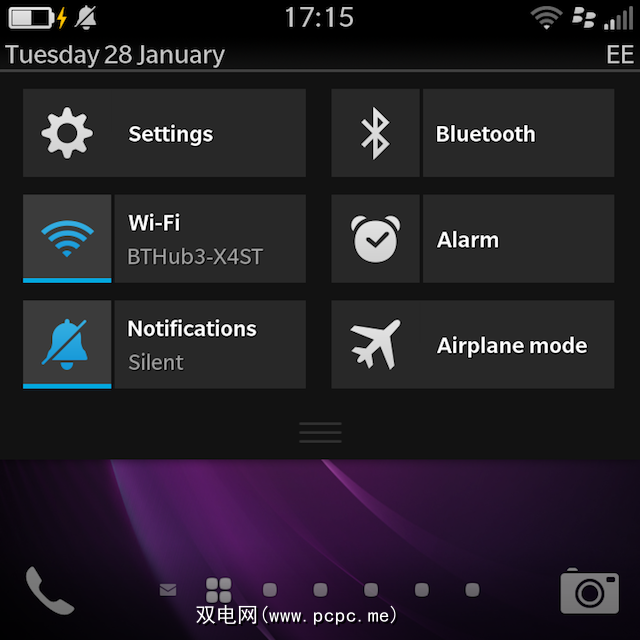Toggle the Bluetooth icon on
The width and height of the screenshot is (640, 640).
[x=375, y=133]
